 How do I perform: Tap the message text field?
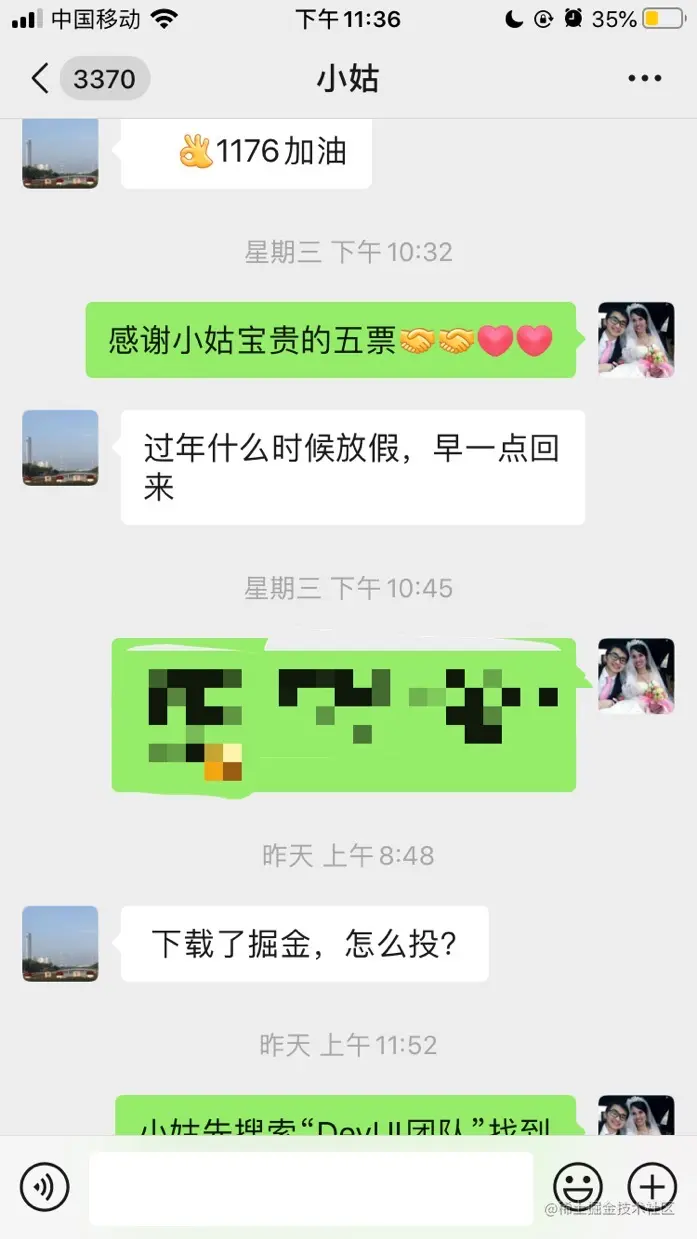click(x=311, y=1188)
